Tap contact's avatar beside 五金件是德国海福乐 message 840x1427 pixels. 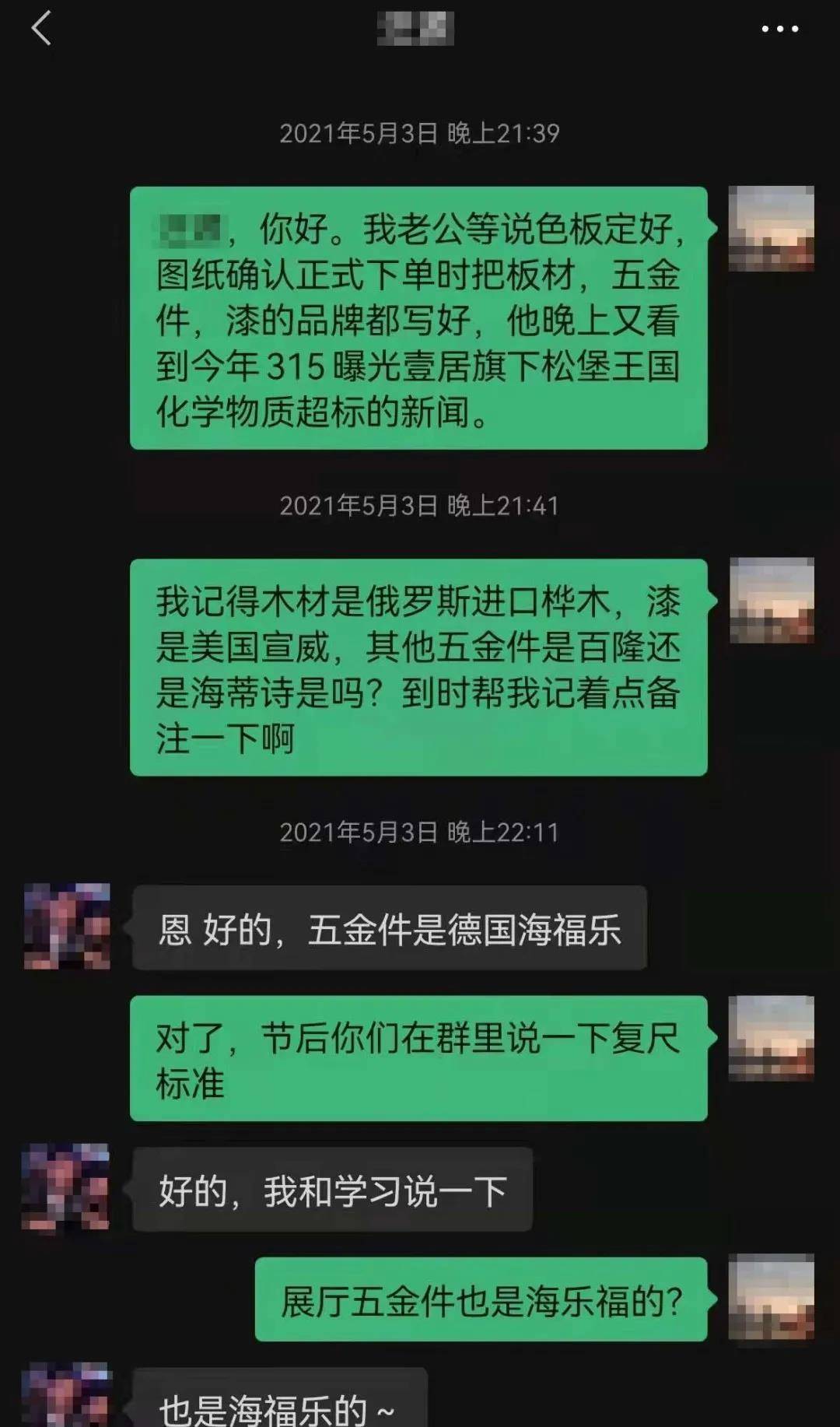(x=67, y=926)
